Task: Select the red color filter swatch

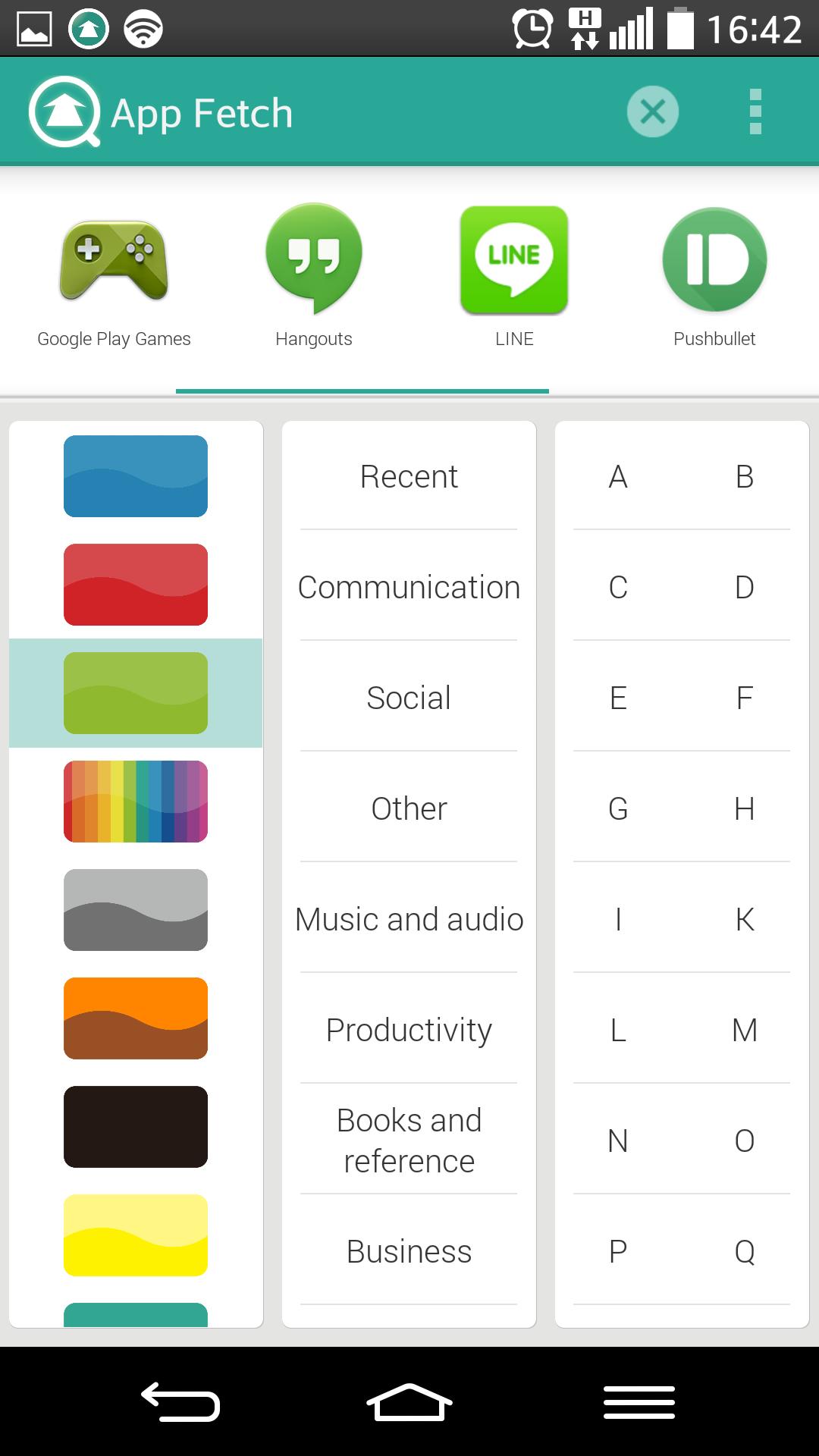Action: (x=136, y=584)
